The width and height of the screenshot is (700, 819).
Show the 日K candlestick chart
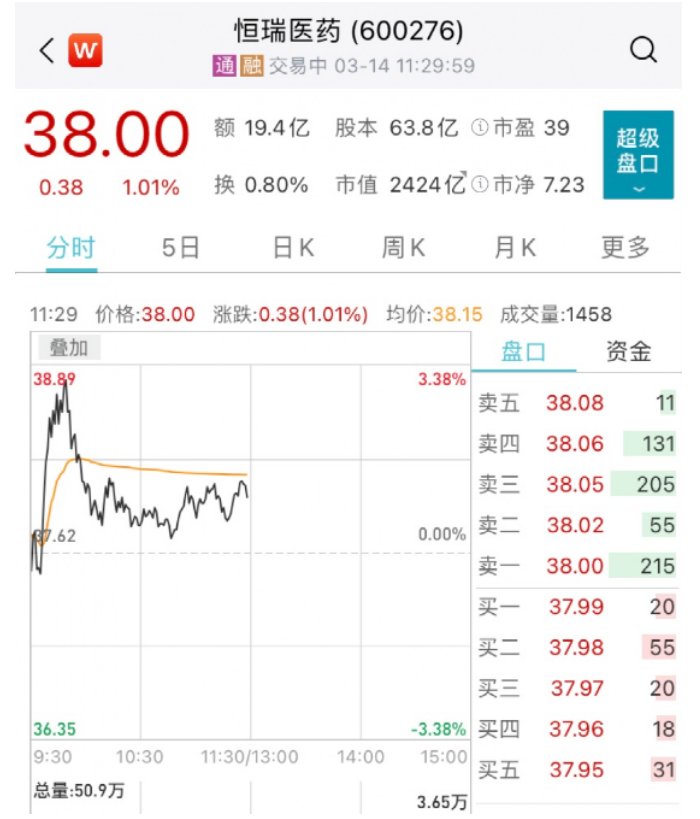pyautogui.click(x=293, y=247)
